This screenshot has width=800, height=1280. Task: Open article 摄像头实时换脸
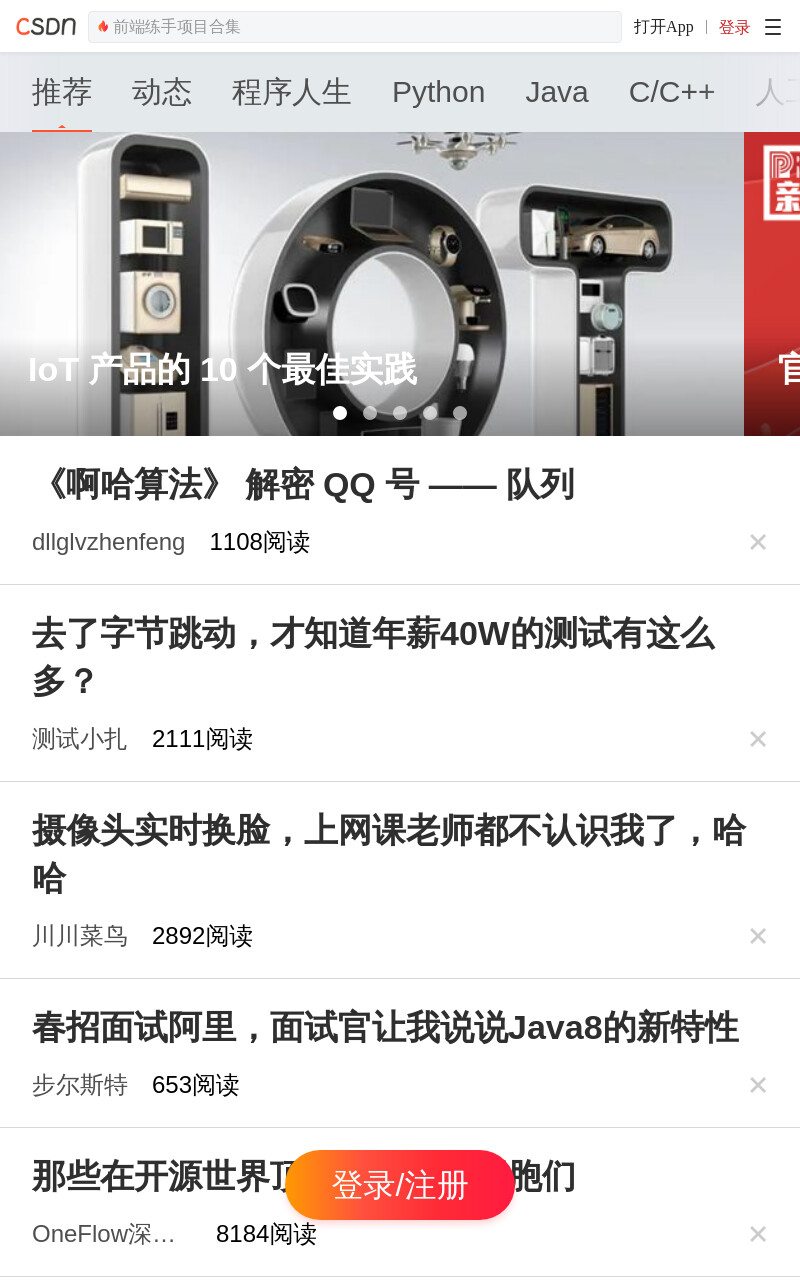coord(388,854)
